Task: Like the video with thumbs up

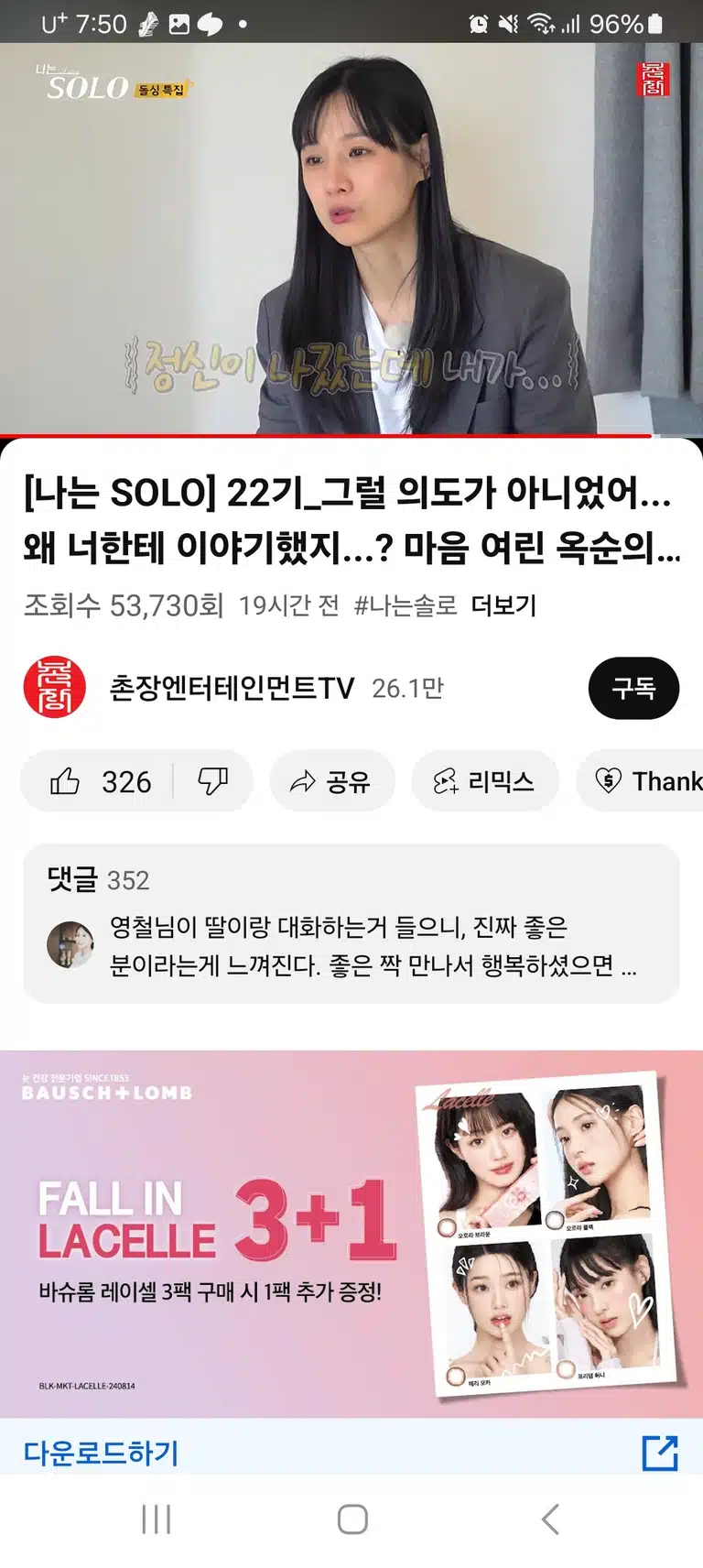Action: 98,781
